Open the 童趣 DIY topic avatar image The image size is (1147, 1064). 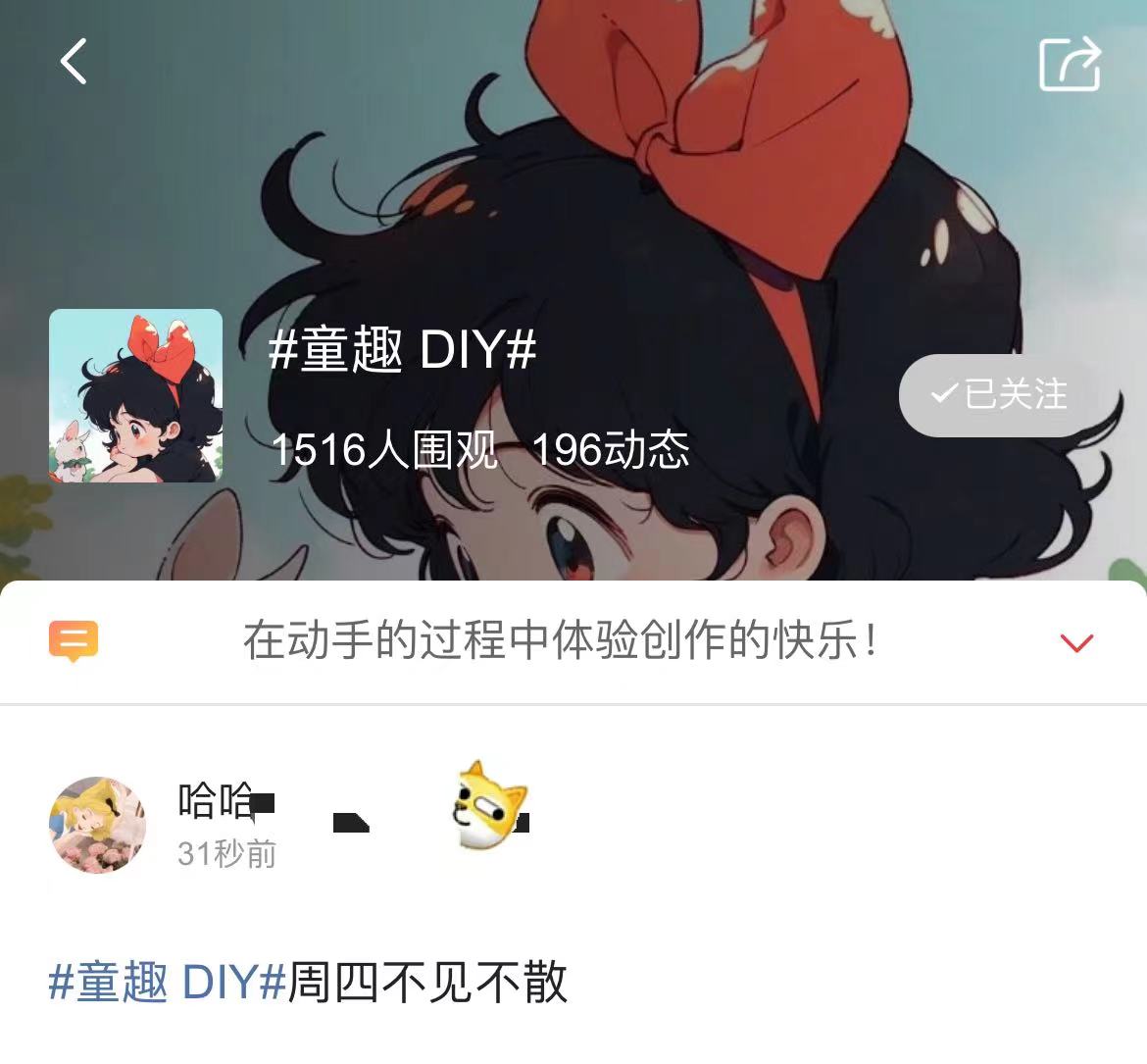click(x=135, y=395)
